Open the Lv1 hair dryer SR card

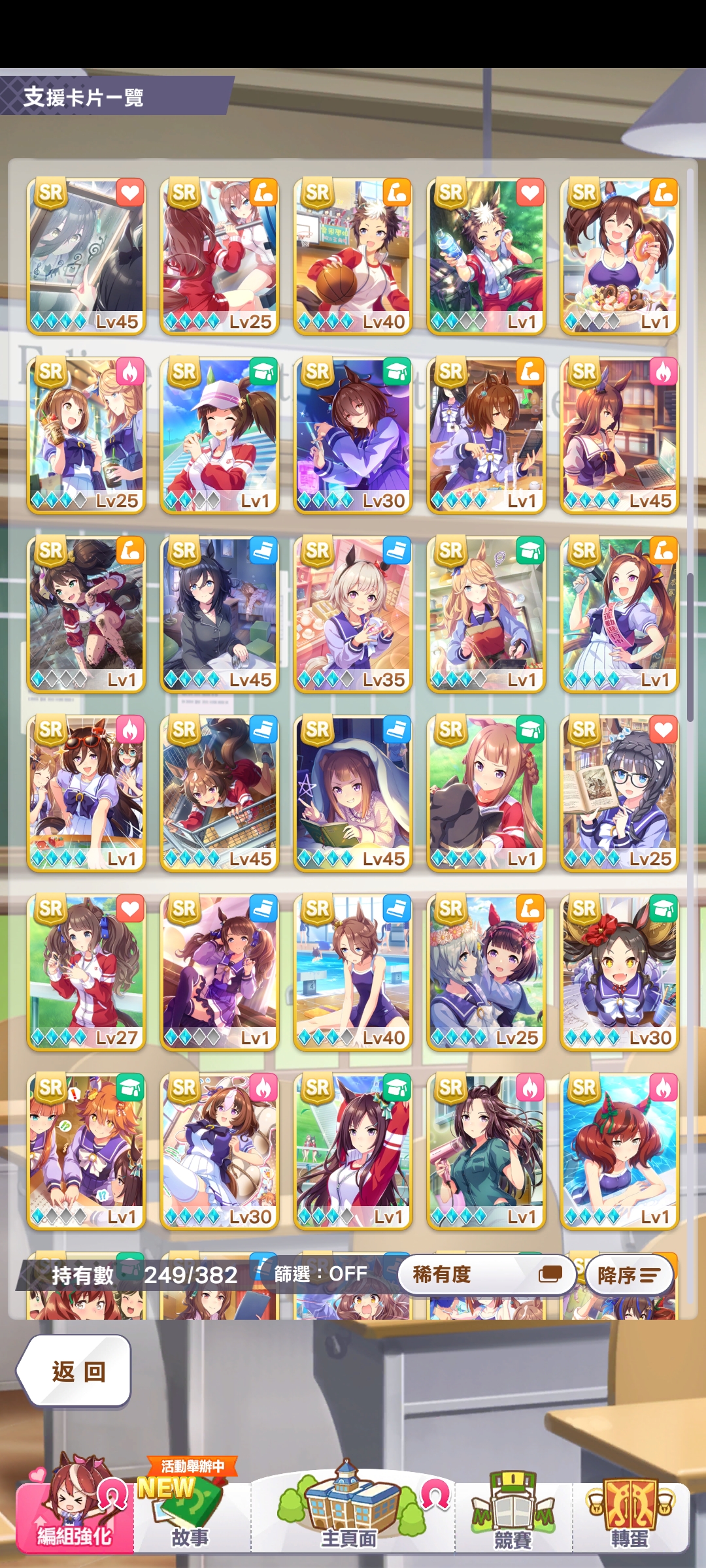click(x=486, y=1151)
